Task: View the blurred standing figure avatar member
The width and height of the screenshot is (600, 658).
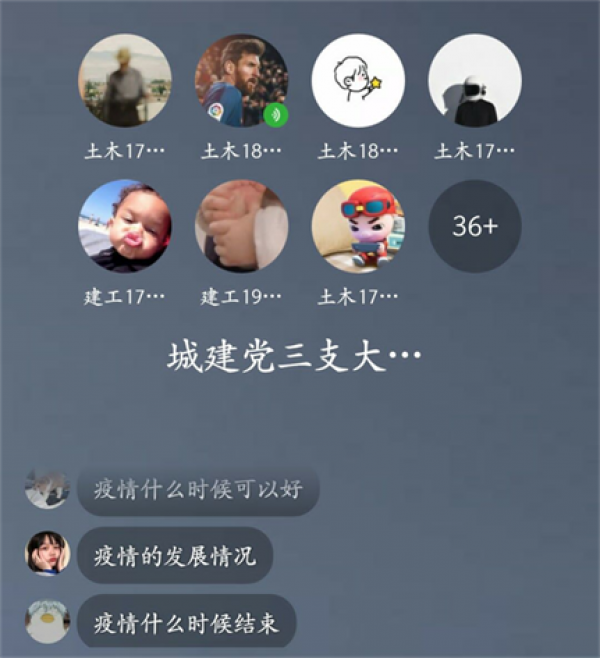Action: pos(125,81)
